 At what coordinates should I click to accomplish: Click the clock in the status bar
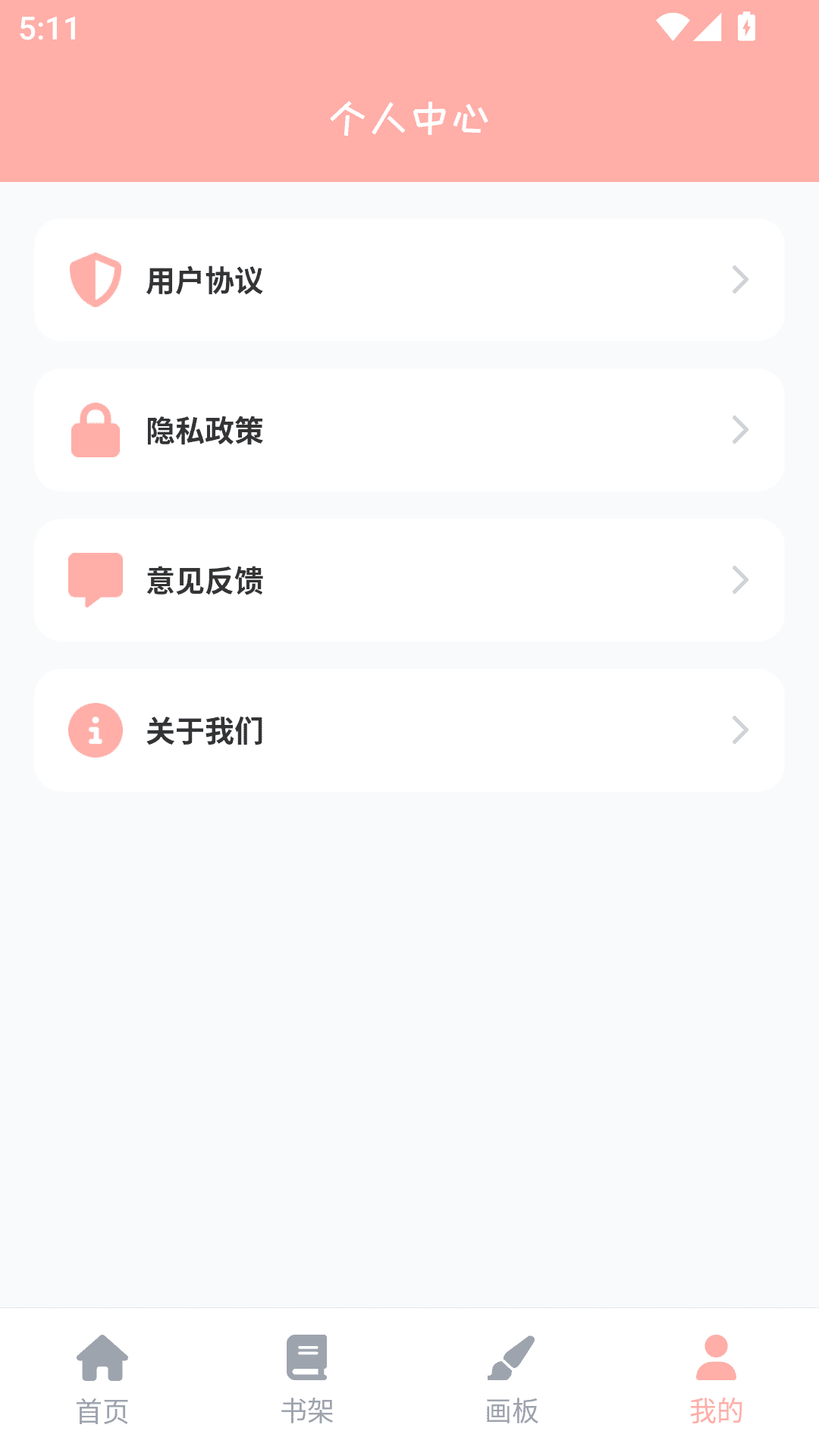pos(47,30)
